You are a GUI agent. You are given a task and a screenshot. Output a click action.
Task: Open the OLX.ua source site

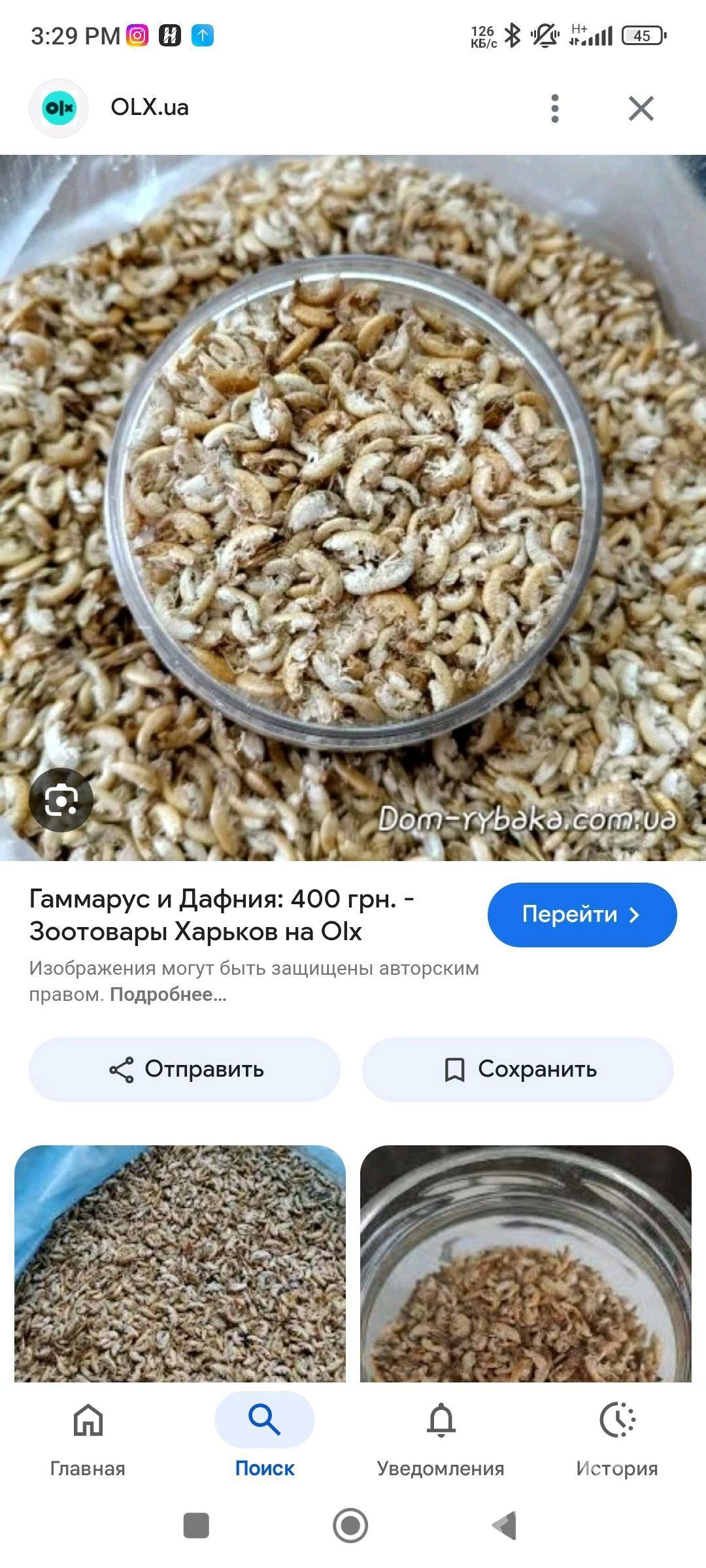point(149,107)
